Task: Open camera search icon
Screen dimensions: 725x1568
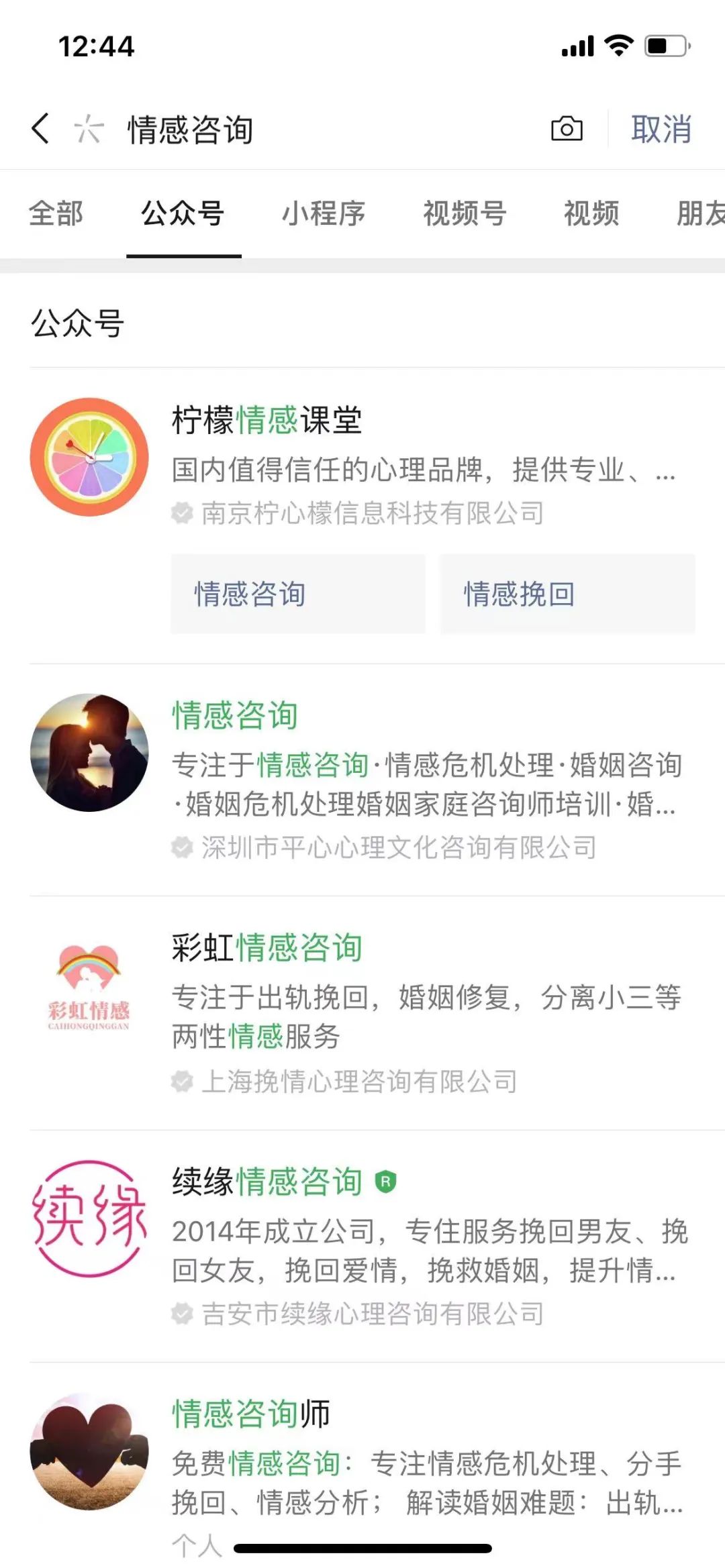Action: [567, 129]
